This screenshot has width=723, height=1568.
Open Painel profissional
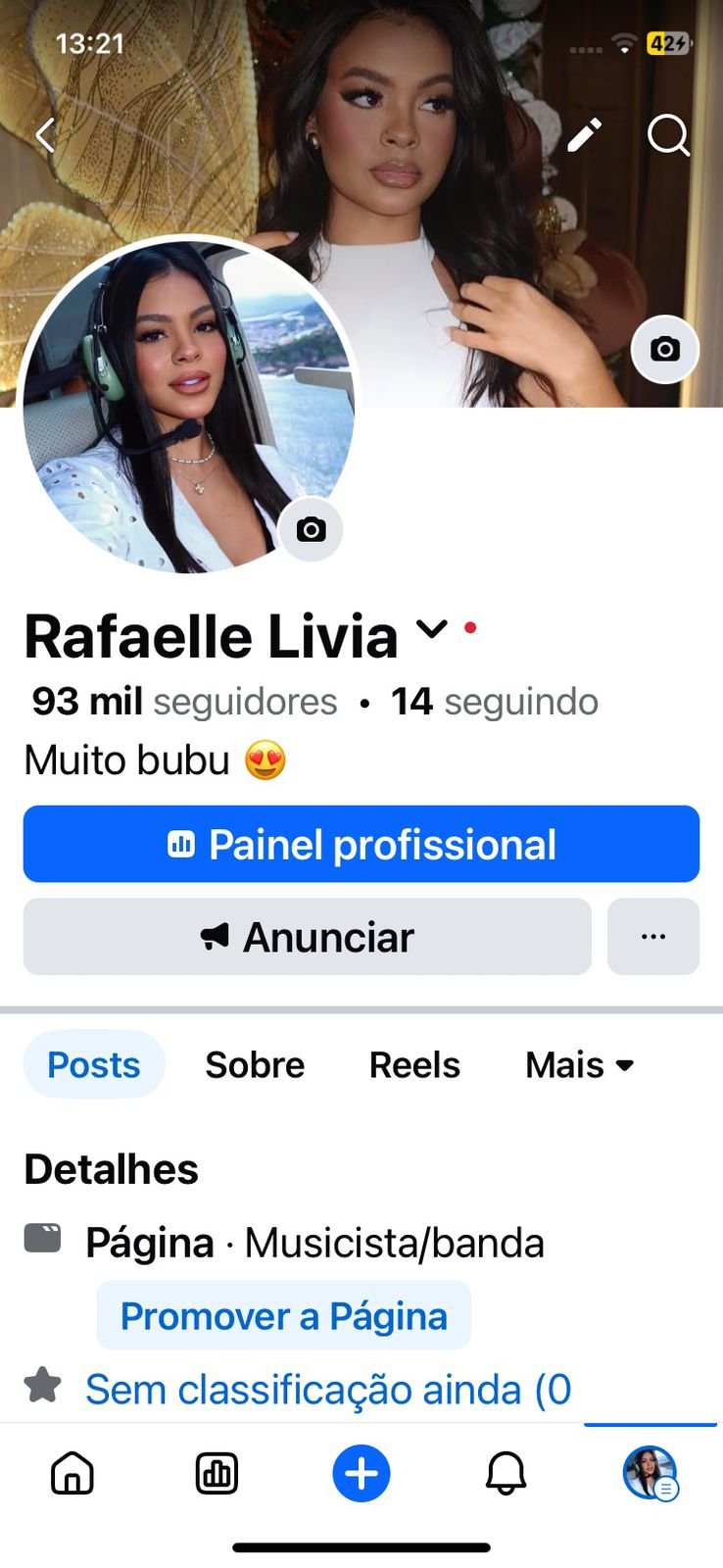[361, 845]
